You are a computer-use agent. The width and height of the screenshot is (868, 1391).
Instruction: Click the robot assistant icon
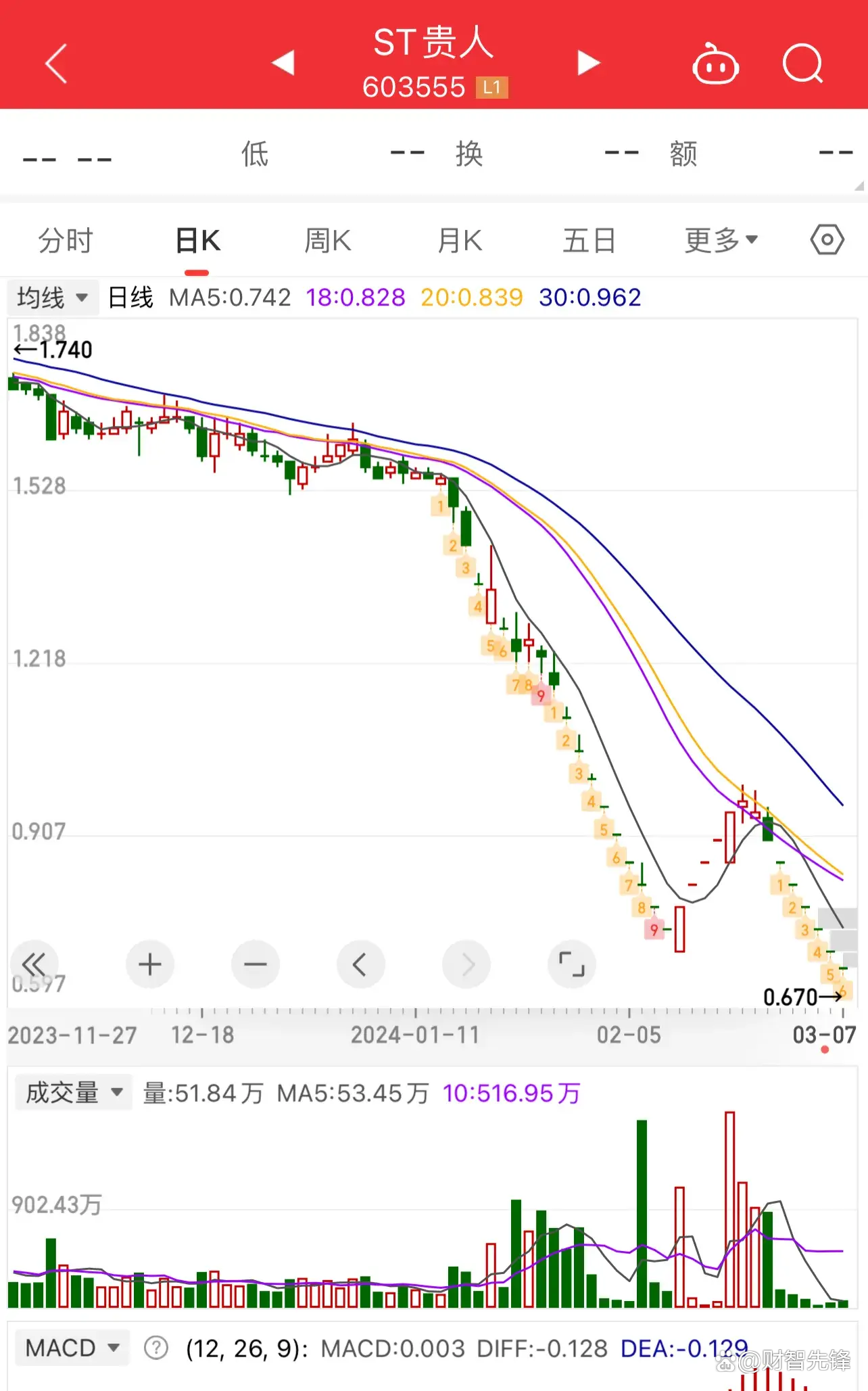(x=717, y=63)
